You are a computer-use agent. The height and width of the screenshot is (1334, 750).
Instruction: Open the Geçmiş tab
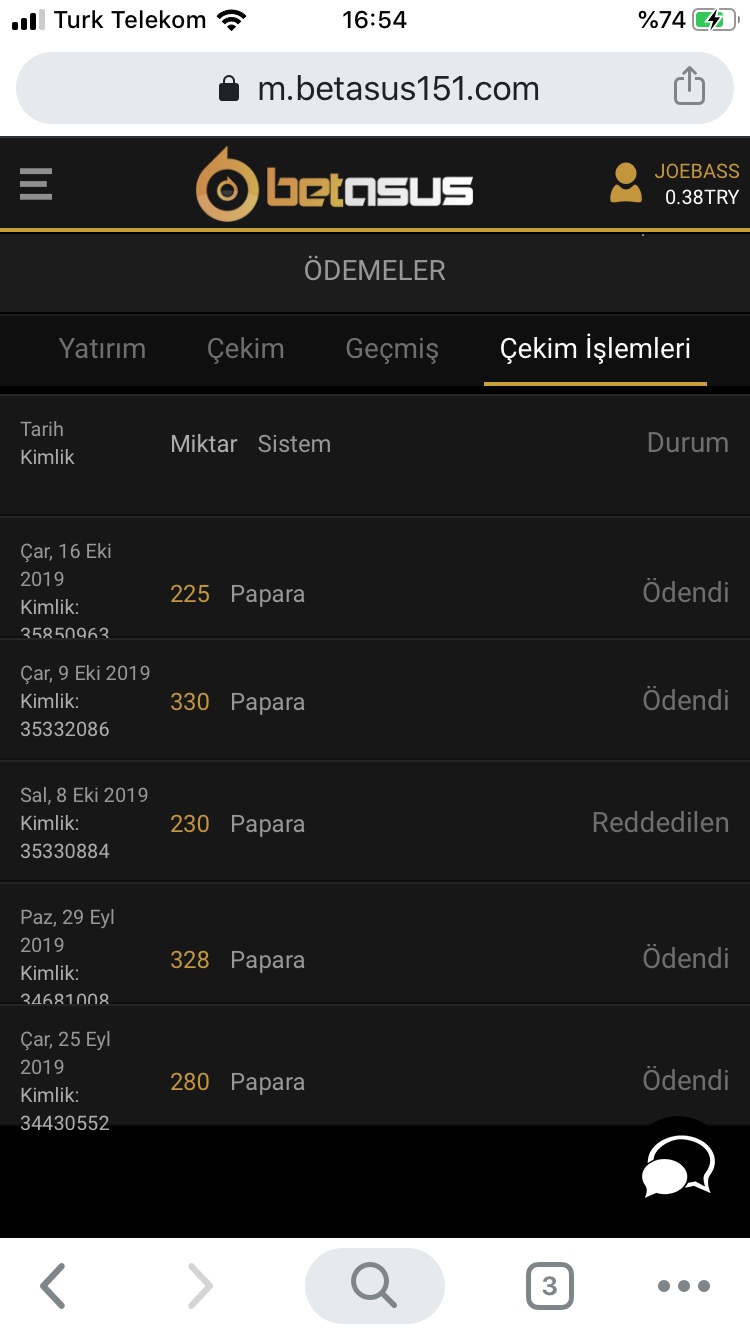tap(392, 349)
